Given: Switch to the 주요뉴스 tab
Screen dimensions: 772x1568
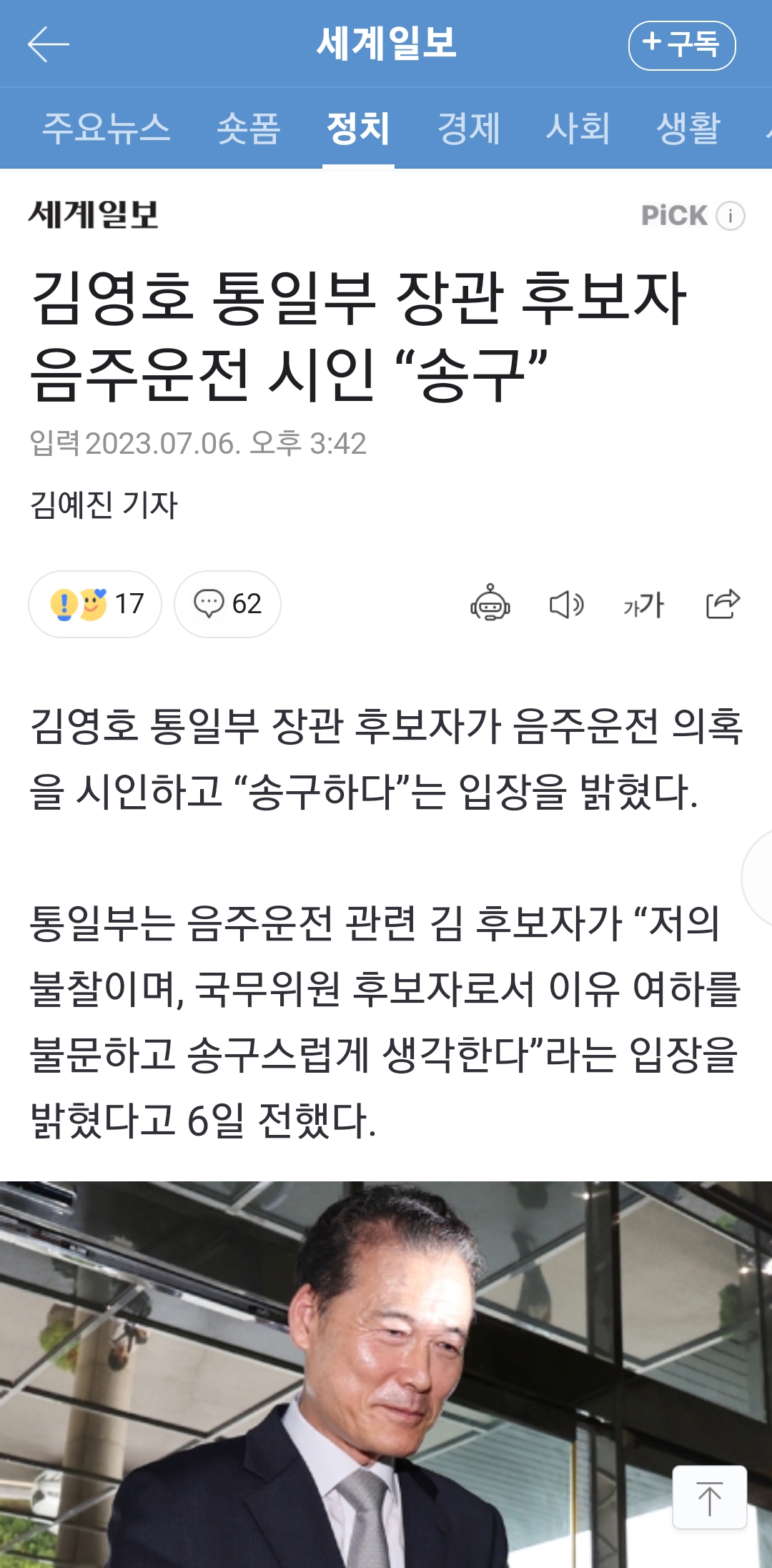Looking at the screenshot, I should [107, 129].
